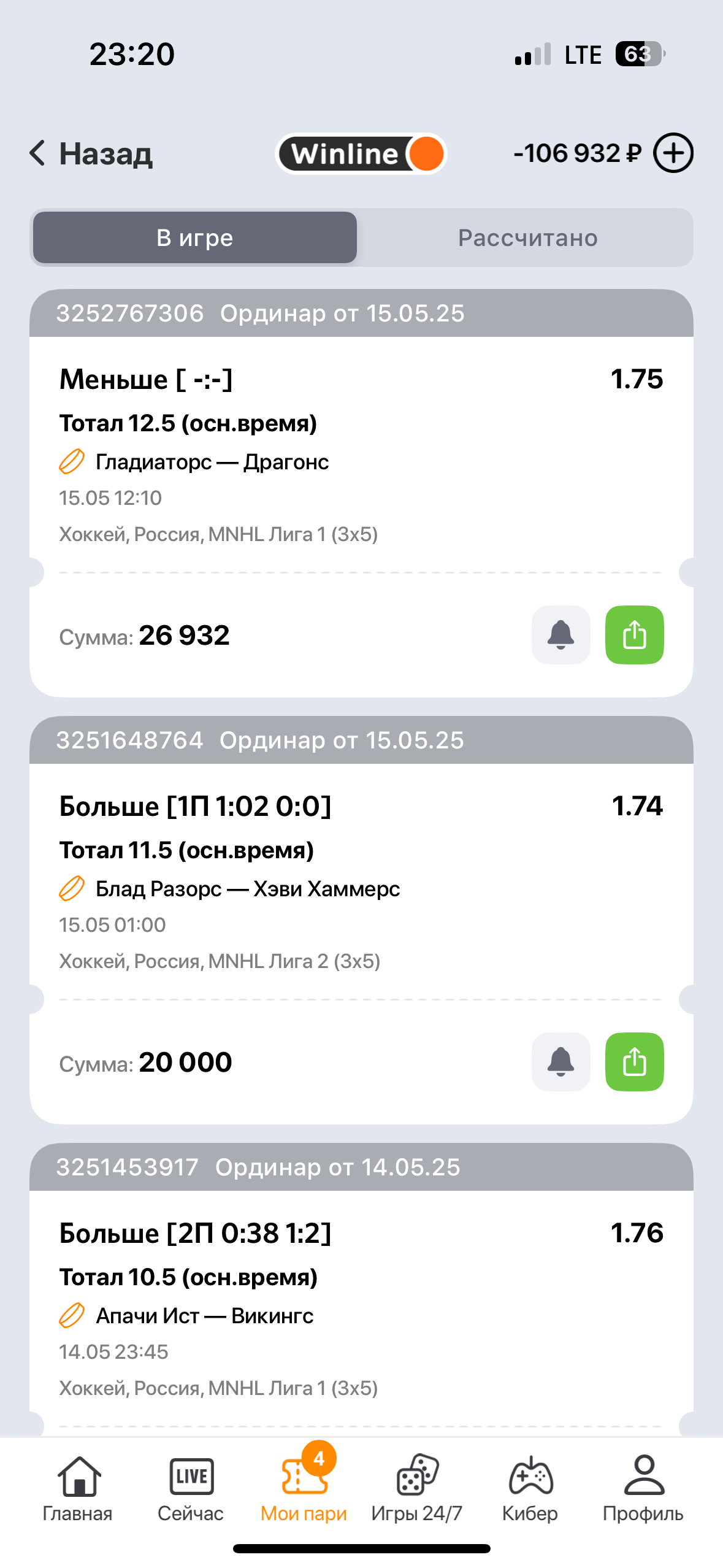This screenshot has width=723, height=1568.
Task: Select the Мои пари tab
Action: [x=304, y=1488]
